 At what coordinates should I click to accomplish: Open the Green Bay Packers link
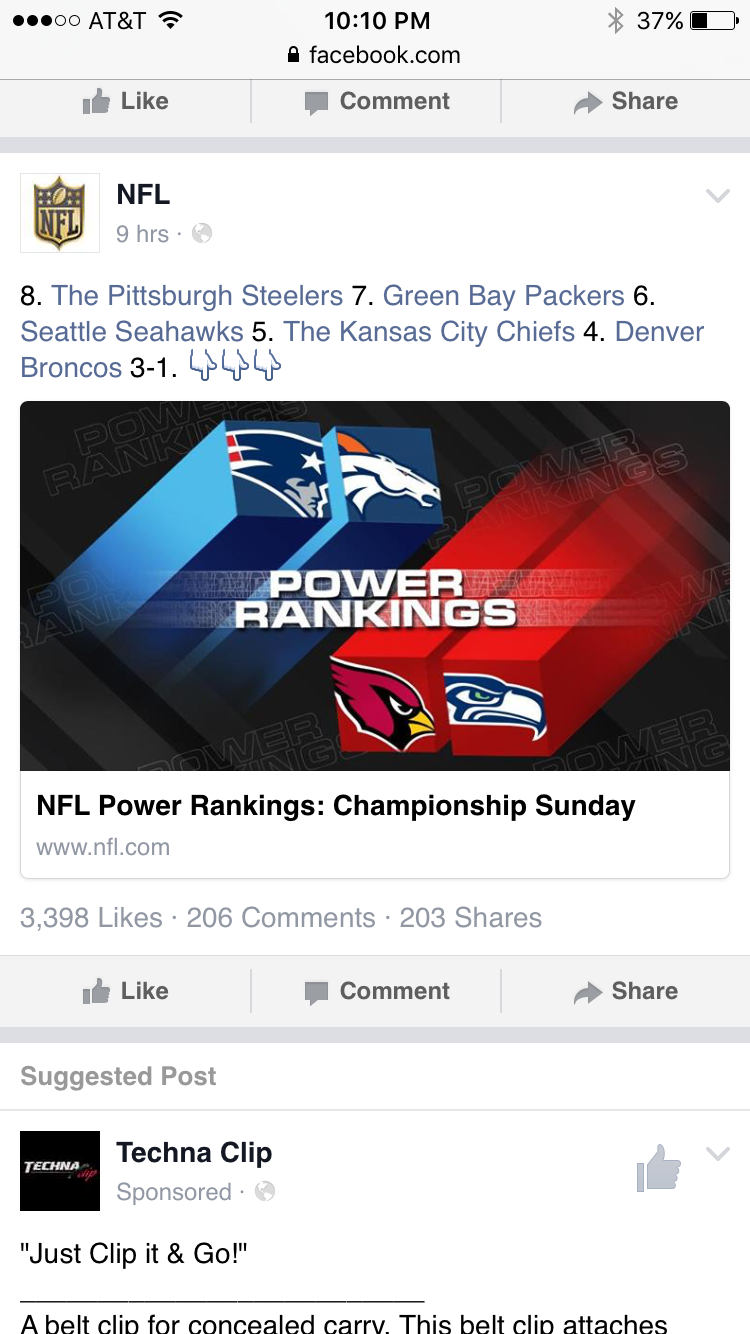click(x=503, y=296)
